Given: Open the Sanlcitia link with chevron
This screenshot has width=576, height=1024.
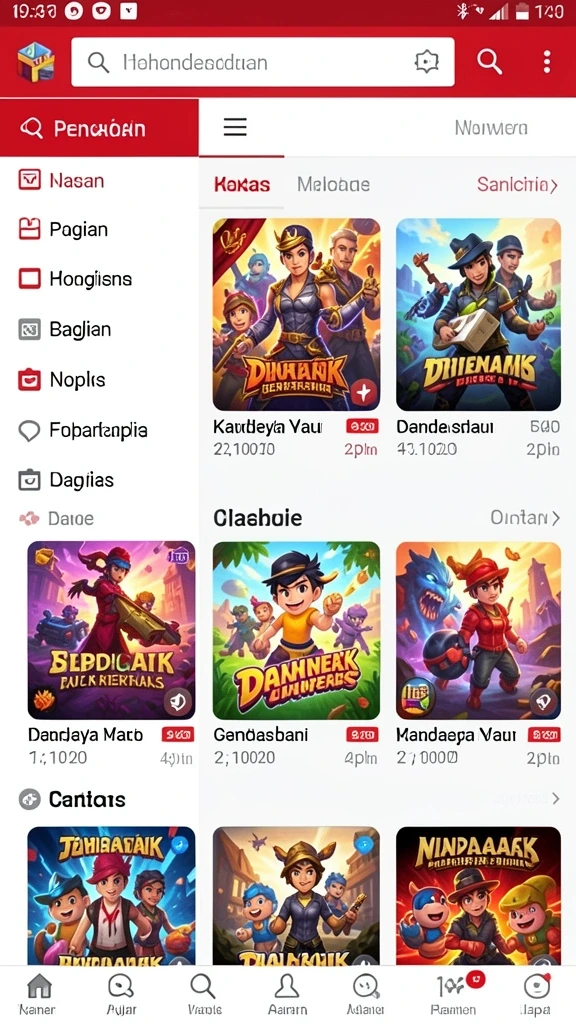Looking at the screenshot, I should (x=517, y=185).
